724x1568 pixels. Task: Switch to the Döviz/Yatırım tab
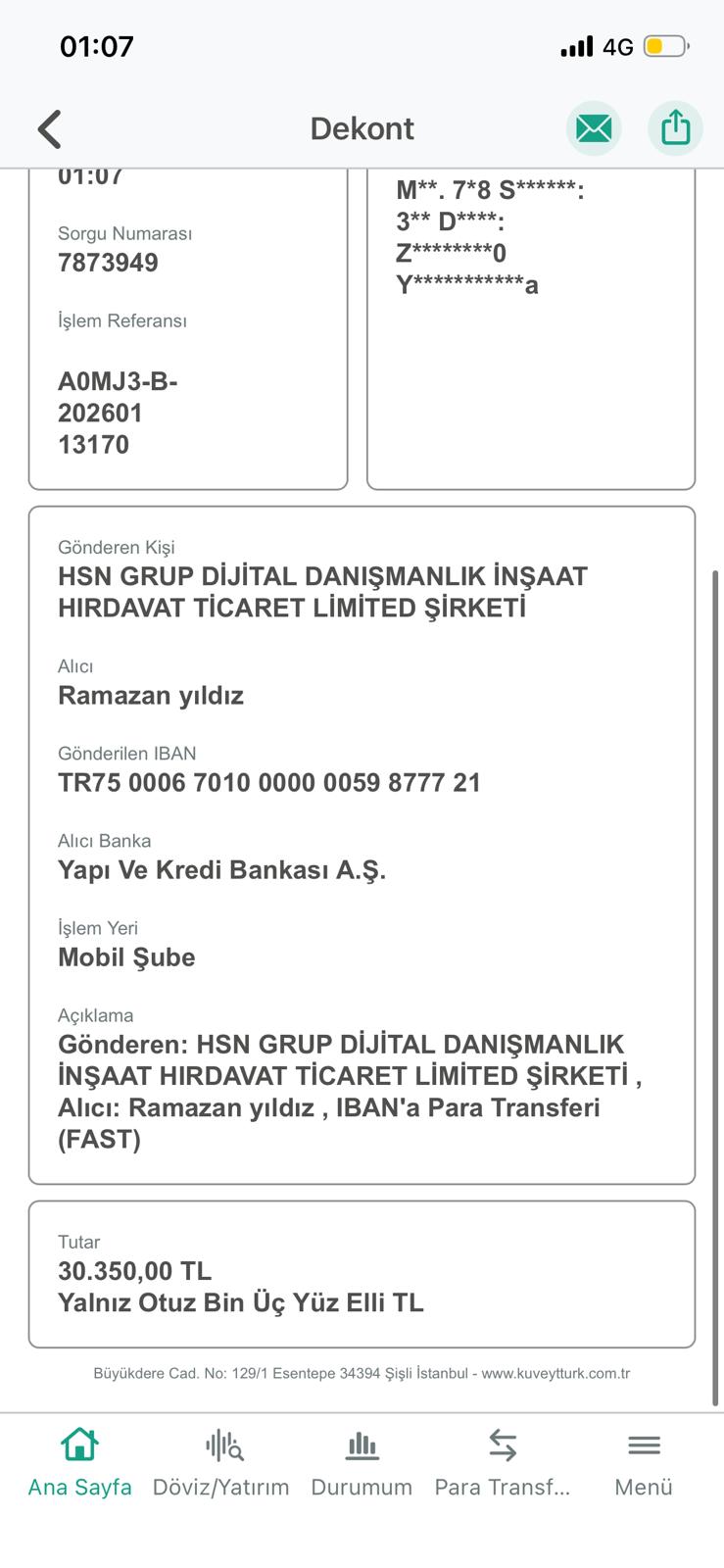tap(221, 1463)
